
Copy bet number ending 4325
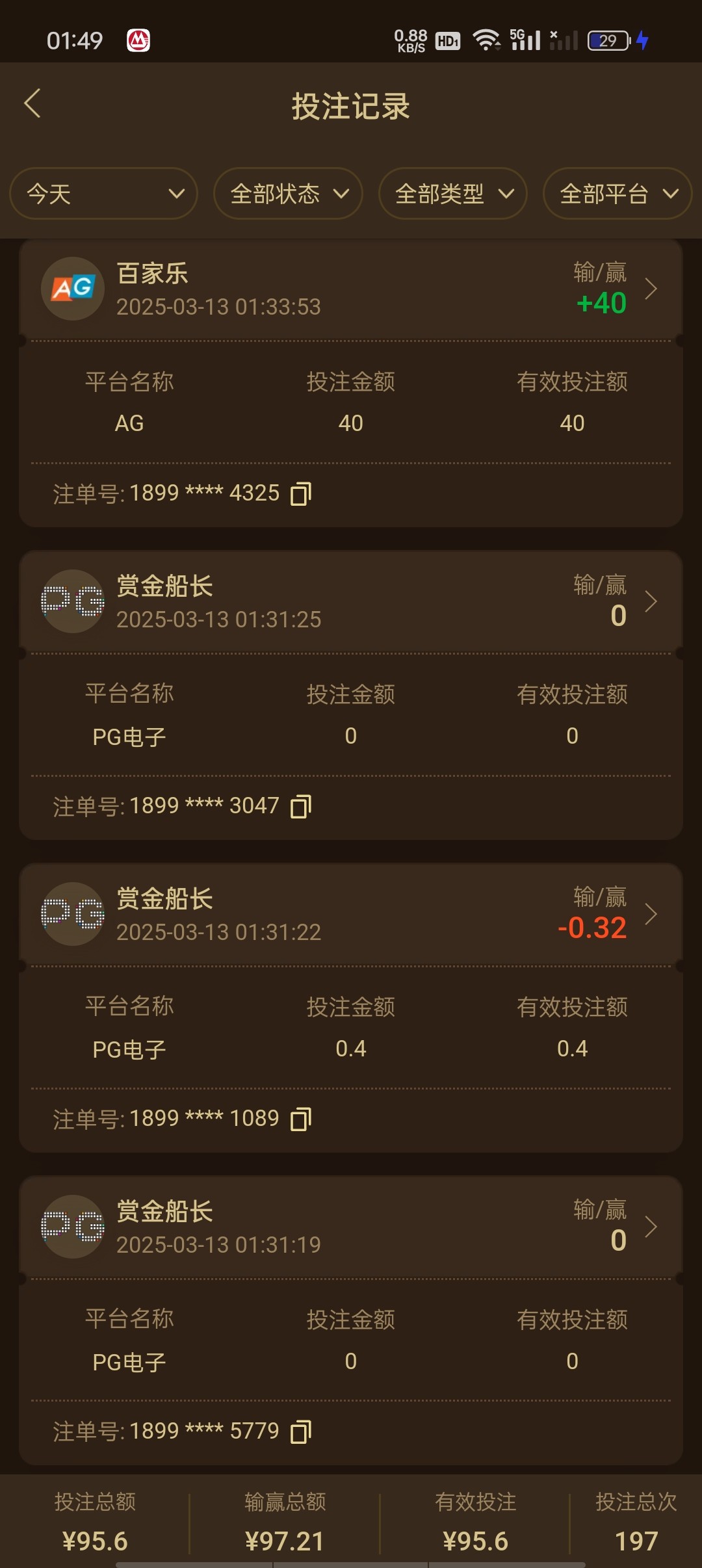coord(301,494)
